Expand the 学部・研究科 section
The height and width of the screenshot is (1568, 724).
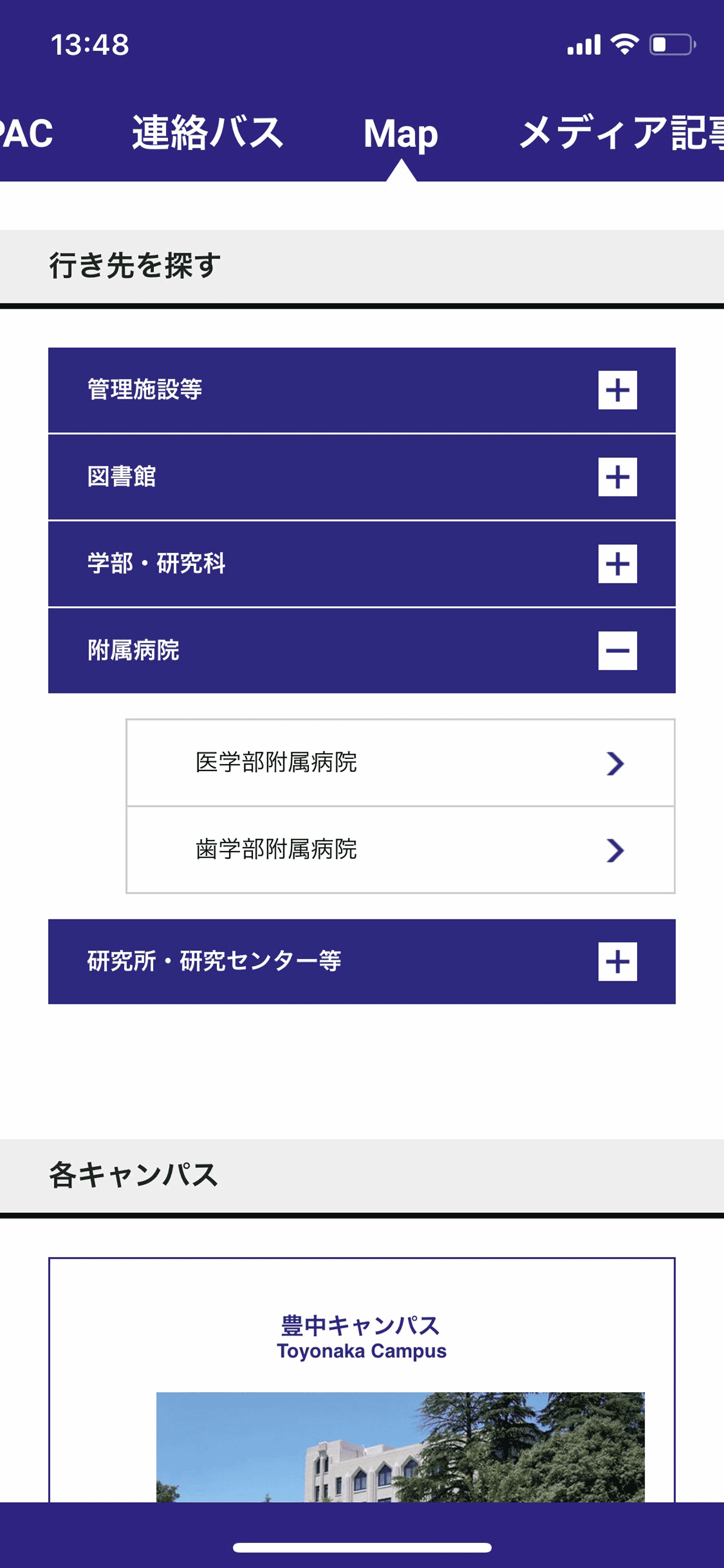617,564
